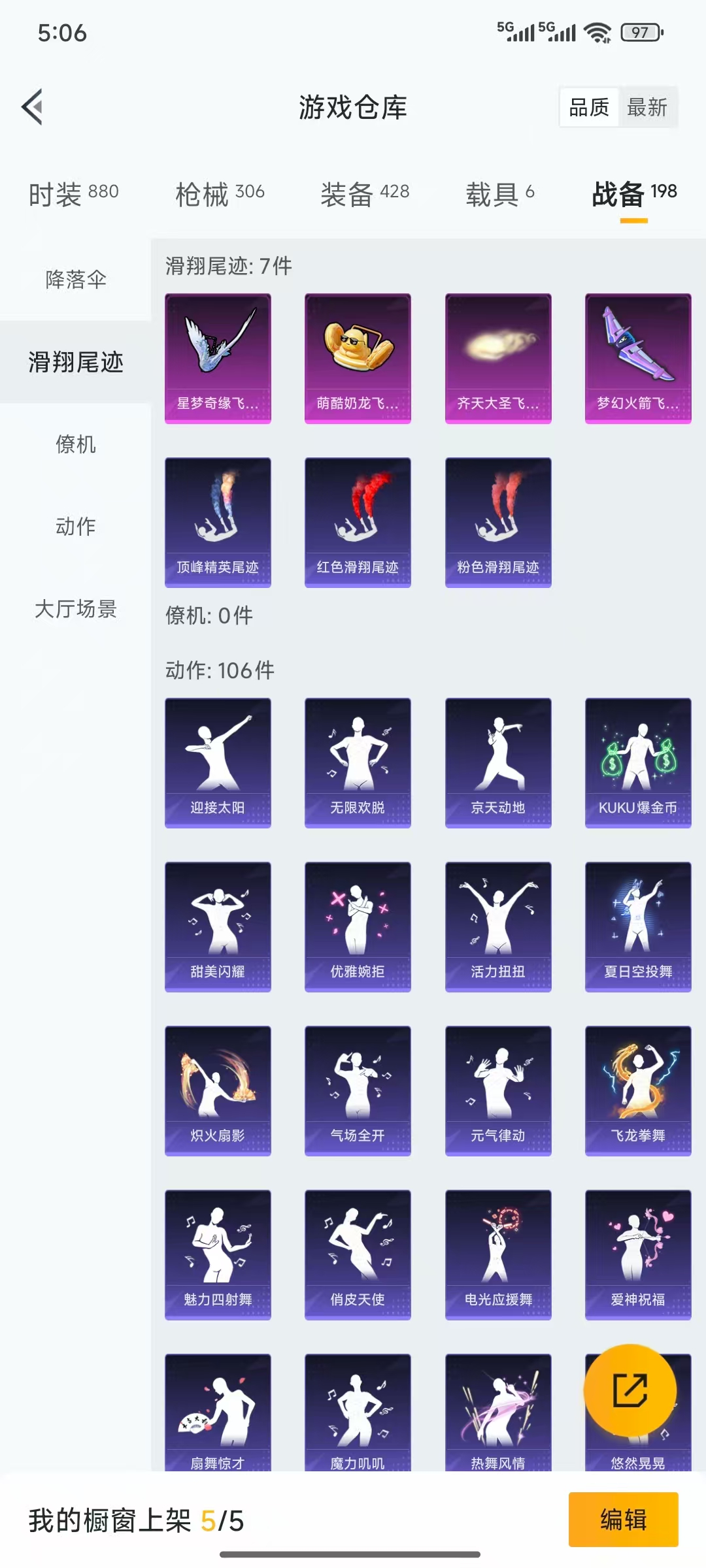Open the 装备 tab
This screenshot has height=1568, width=706.
pos(365,193)
